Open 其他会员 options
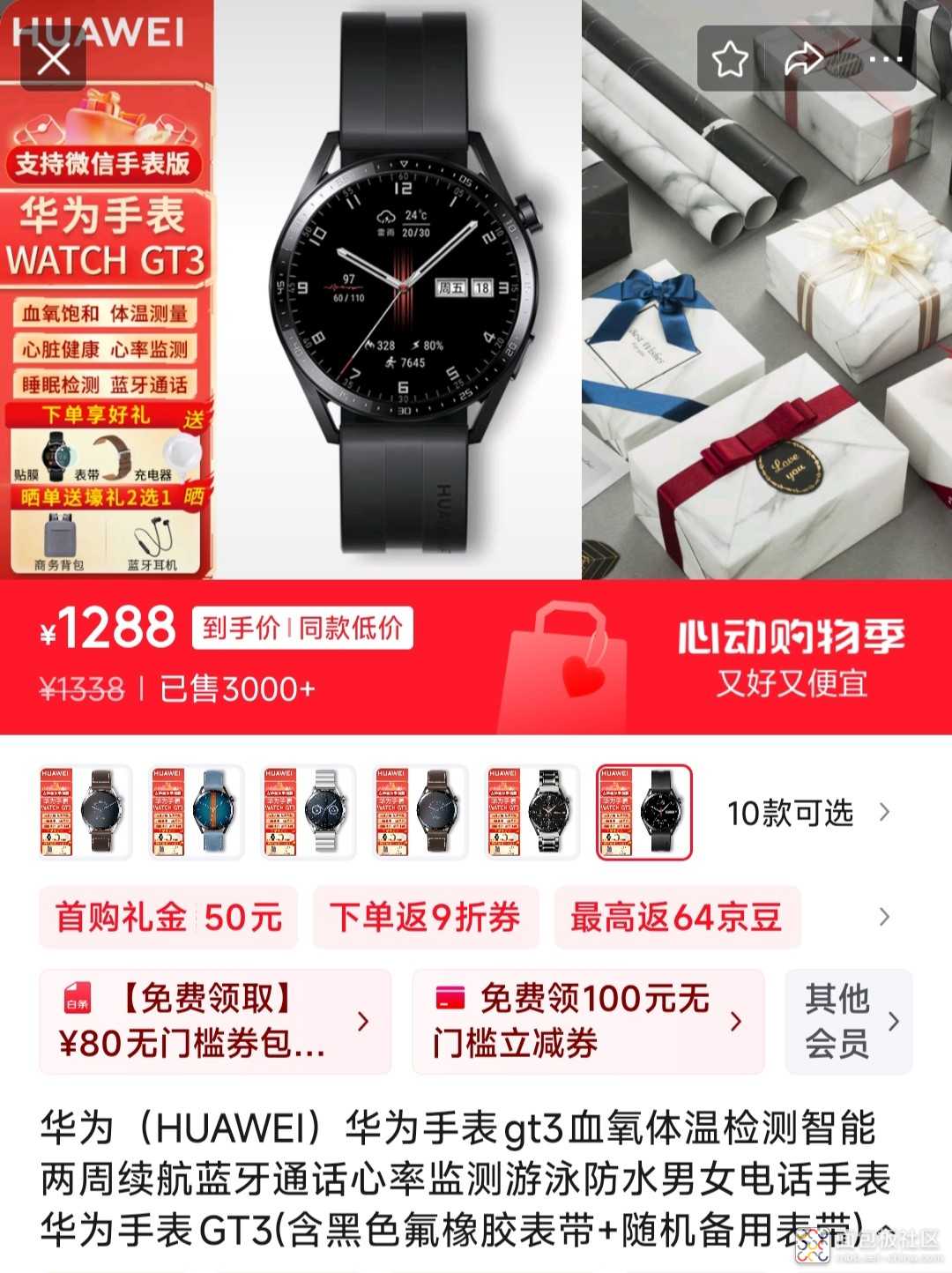The image size is (952, 1273). coord(848,1021)
